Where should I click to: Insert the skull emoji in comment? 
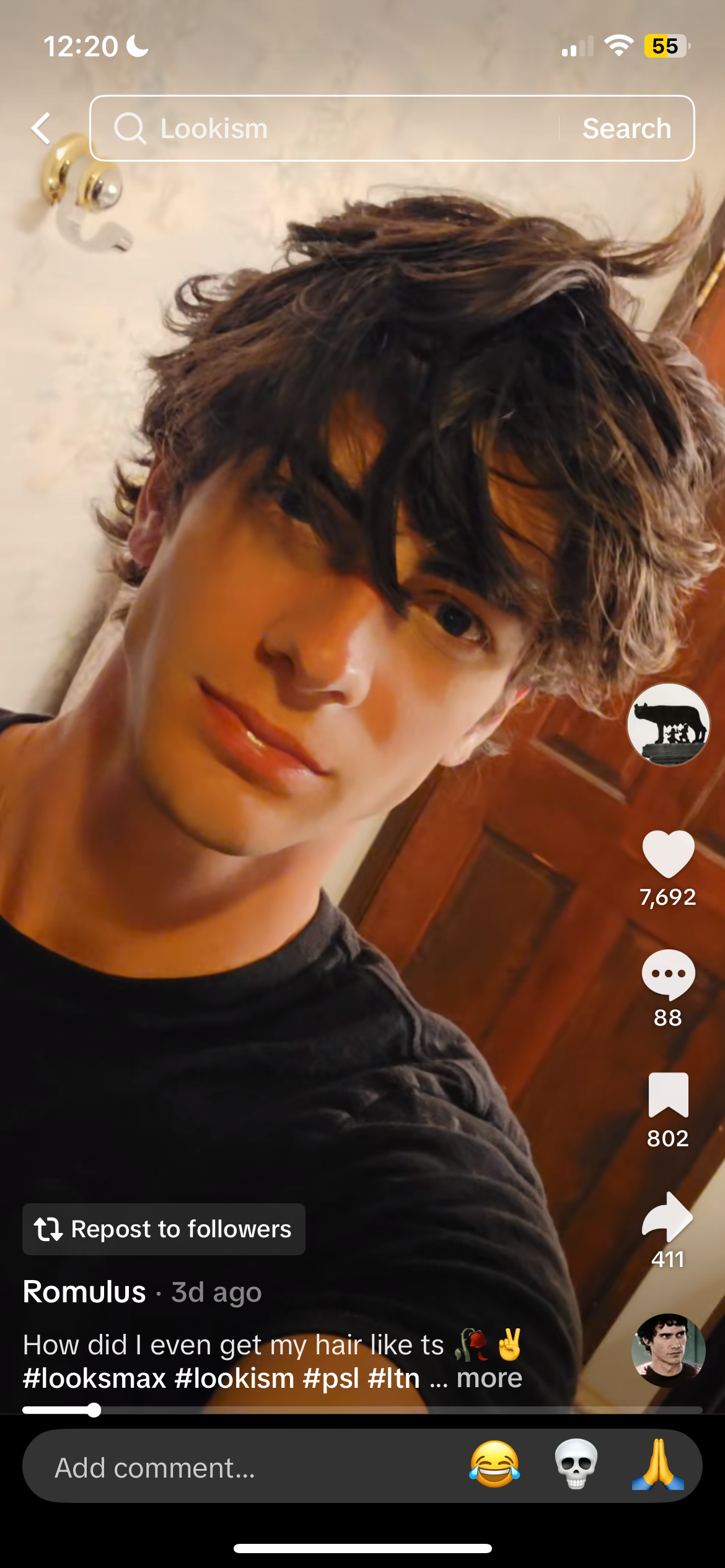pyautogui.click(x=576, y=1464)
